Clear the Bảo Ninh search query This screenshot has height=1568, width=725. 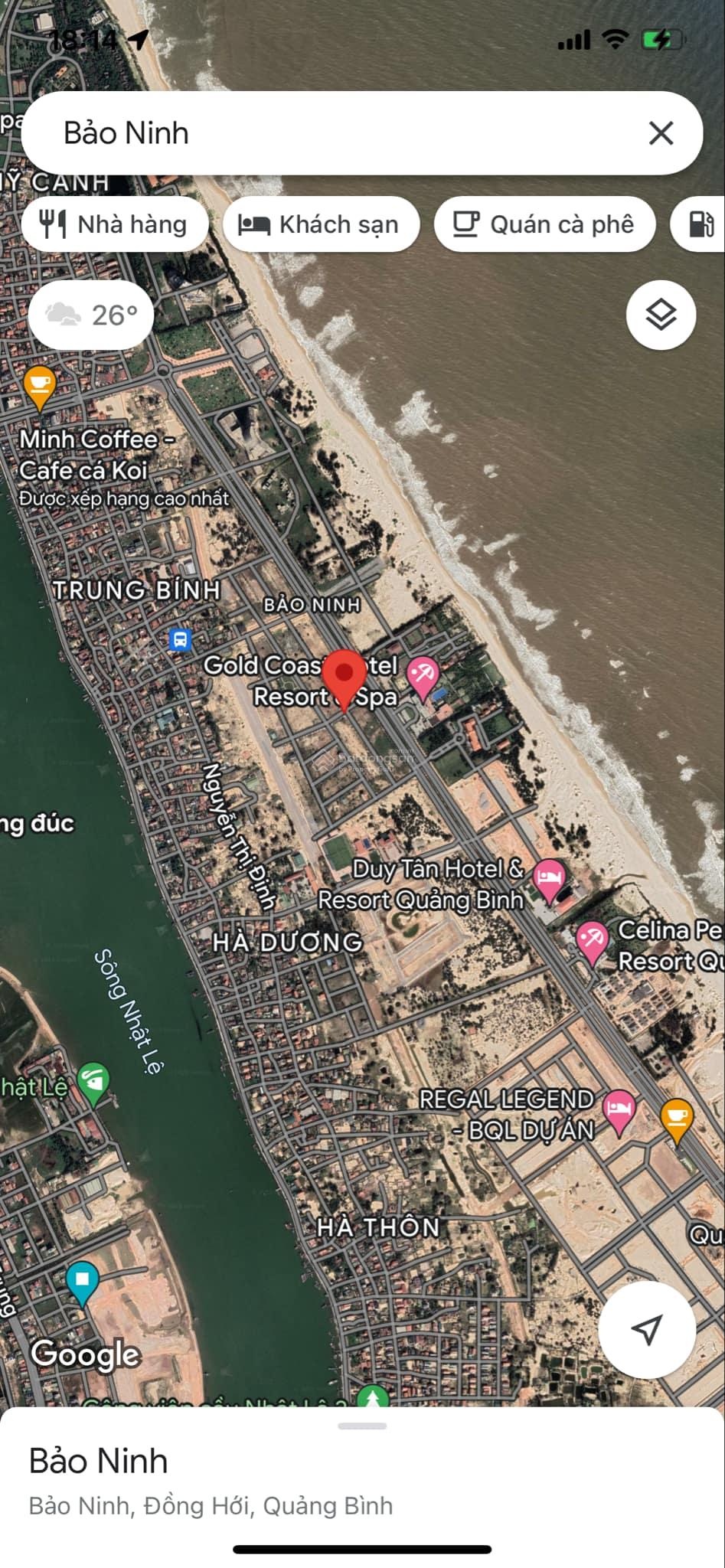tap(661, 133)
